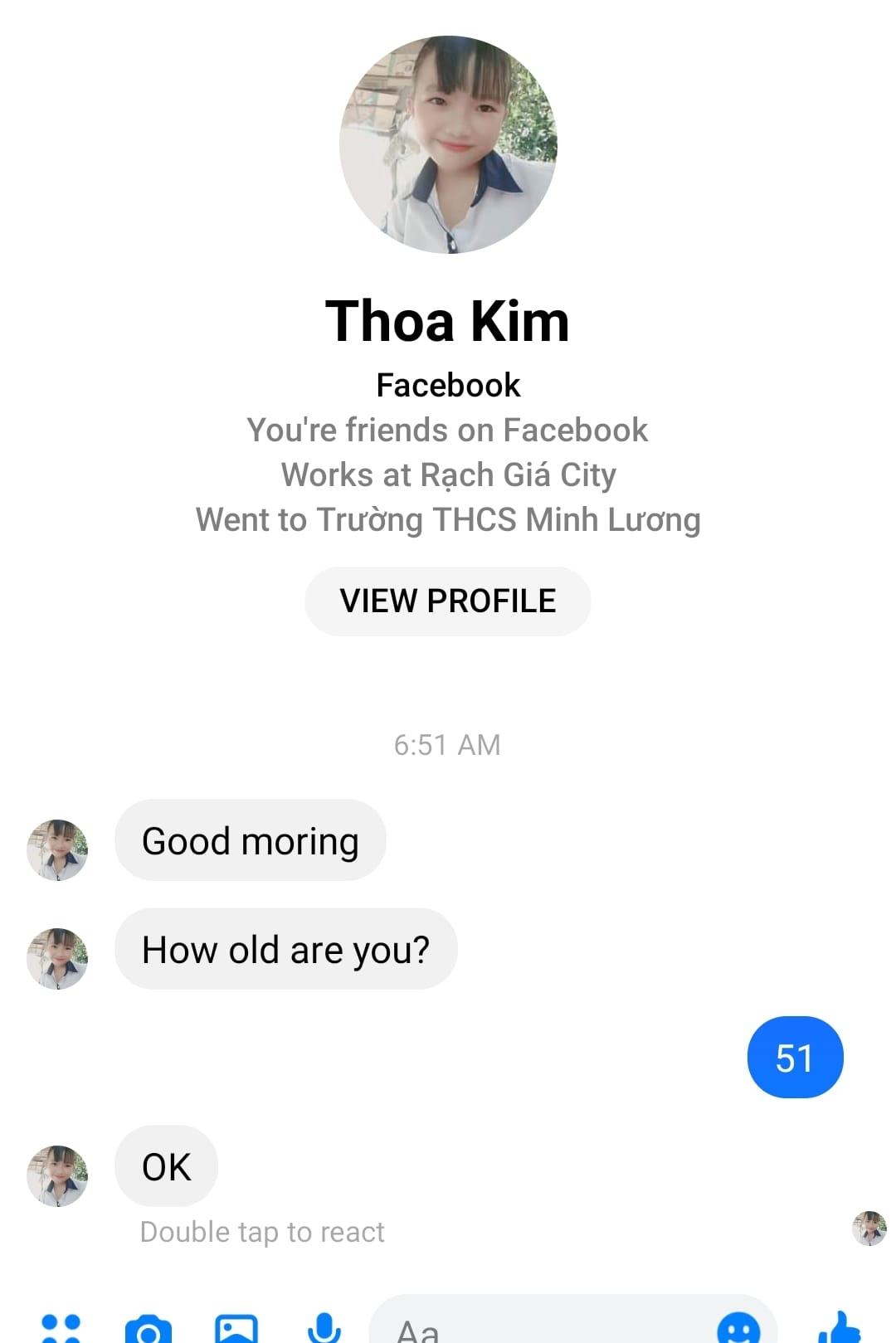This screenshot has width=896, height=1343.
Task: Open Thoa Kim's profile via VIEW PROFILE
Action: coord(447,601)
